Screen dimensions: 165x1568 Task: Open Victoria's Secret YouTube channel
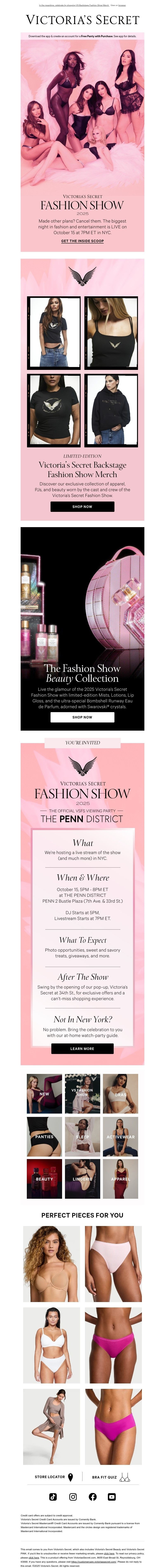click(x=112, y=1497)
